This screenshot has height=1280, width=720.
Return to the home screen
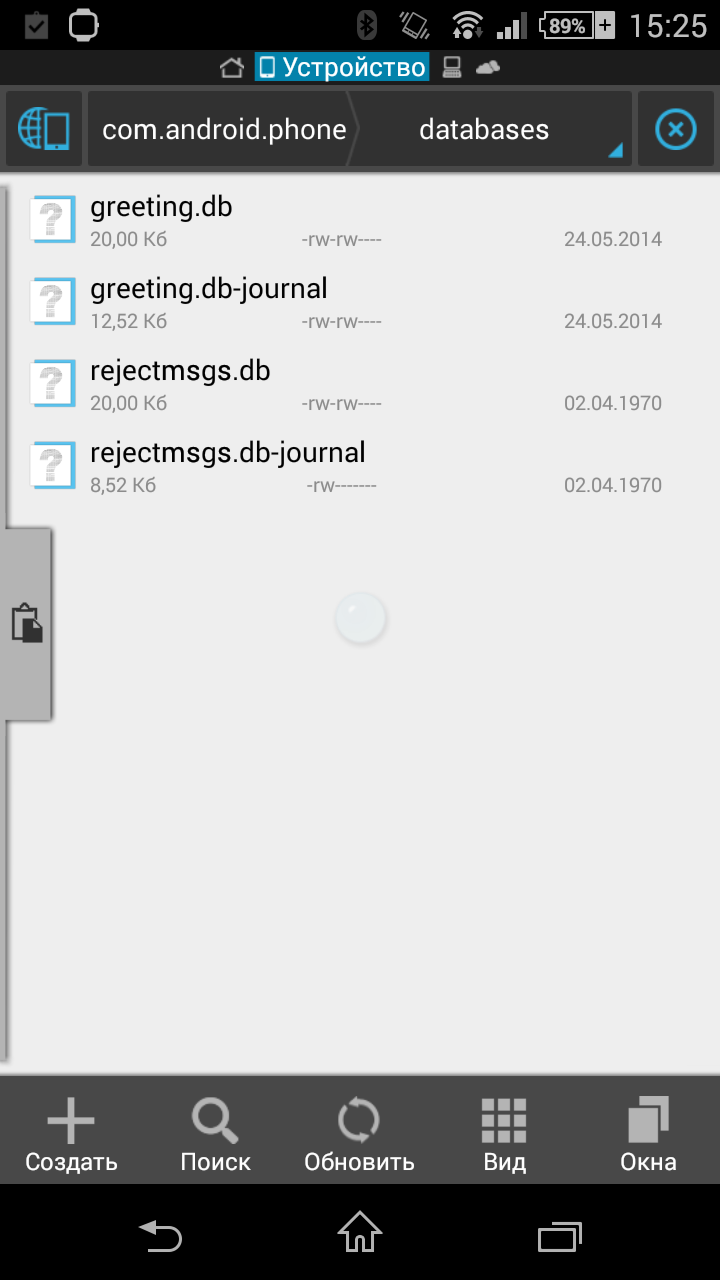(x=360, y=1234)
